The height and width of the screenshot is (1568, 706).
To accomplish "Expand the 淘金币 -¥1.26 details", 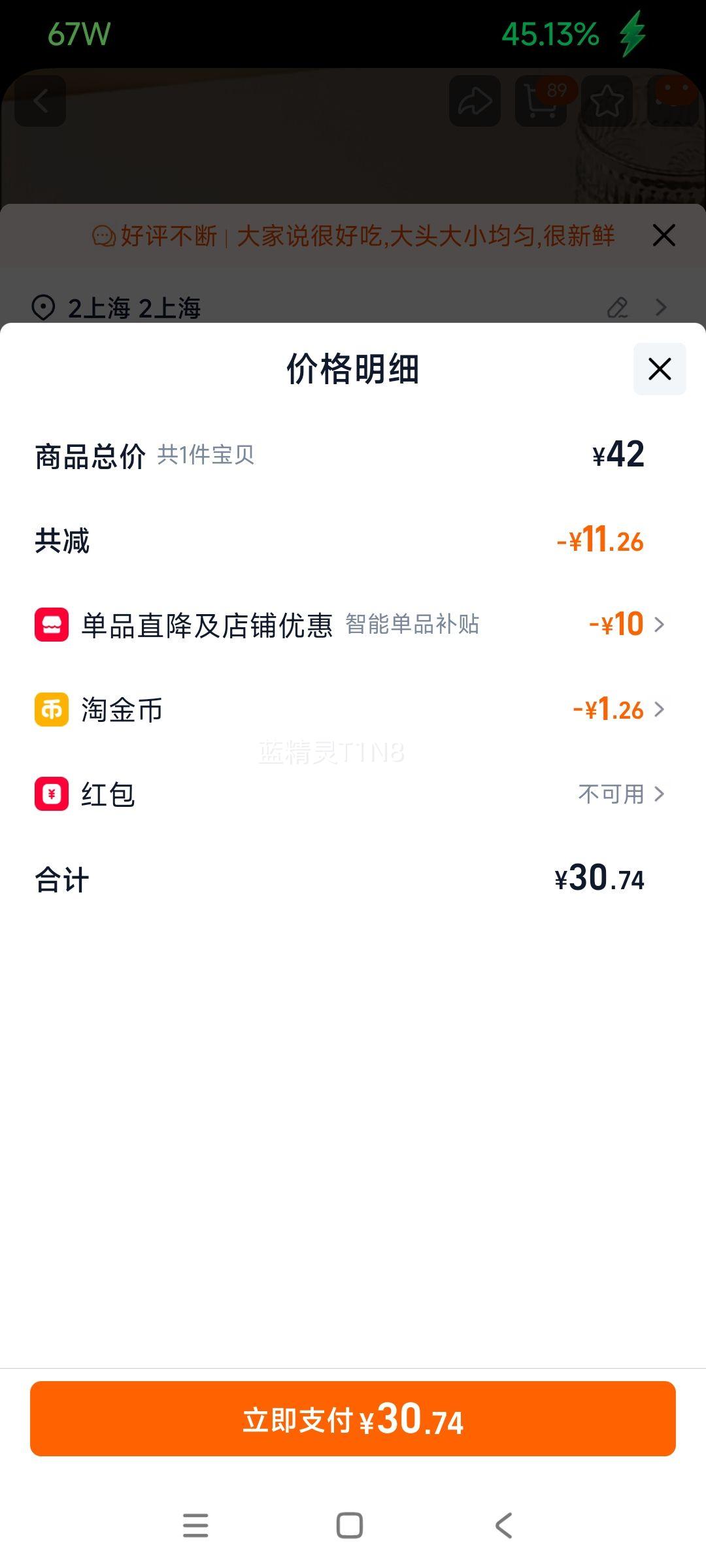I will (660, 710).
